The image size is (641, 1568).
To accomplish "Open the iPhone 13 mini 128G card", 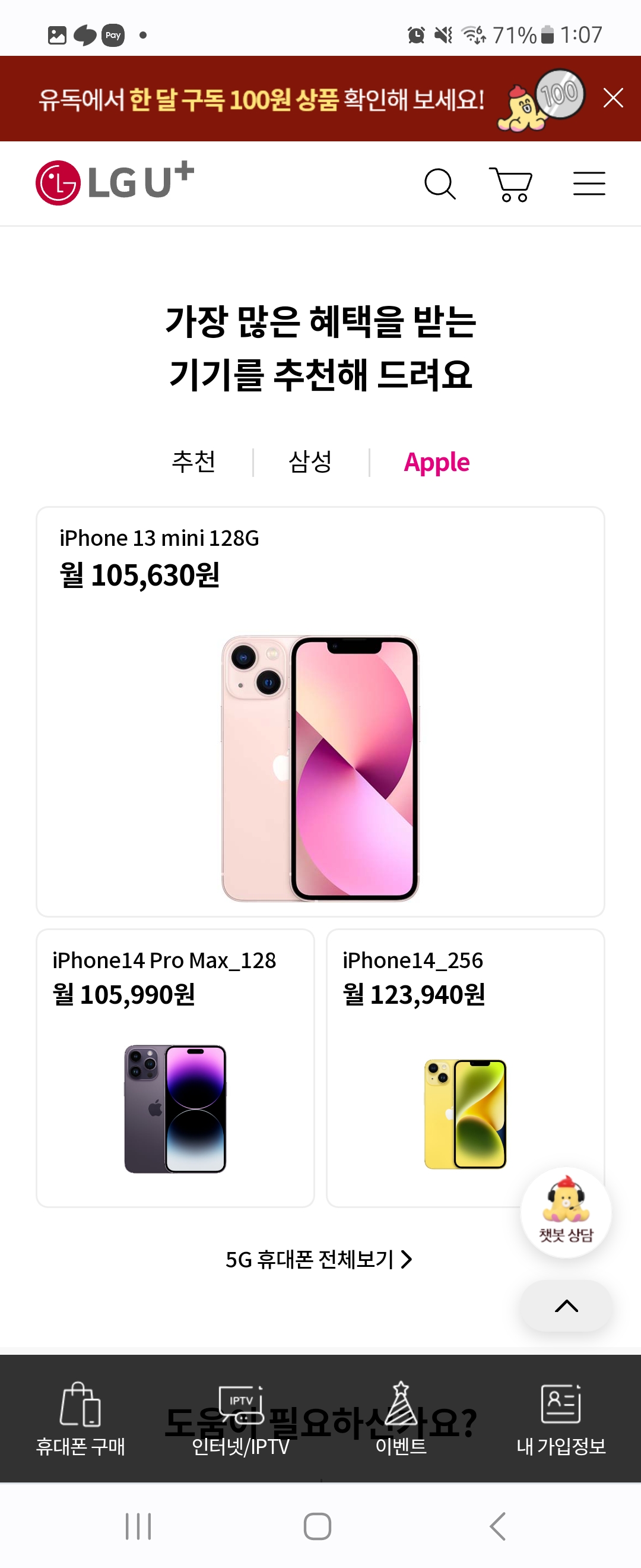I will pos(320,711).
